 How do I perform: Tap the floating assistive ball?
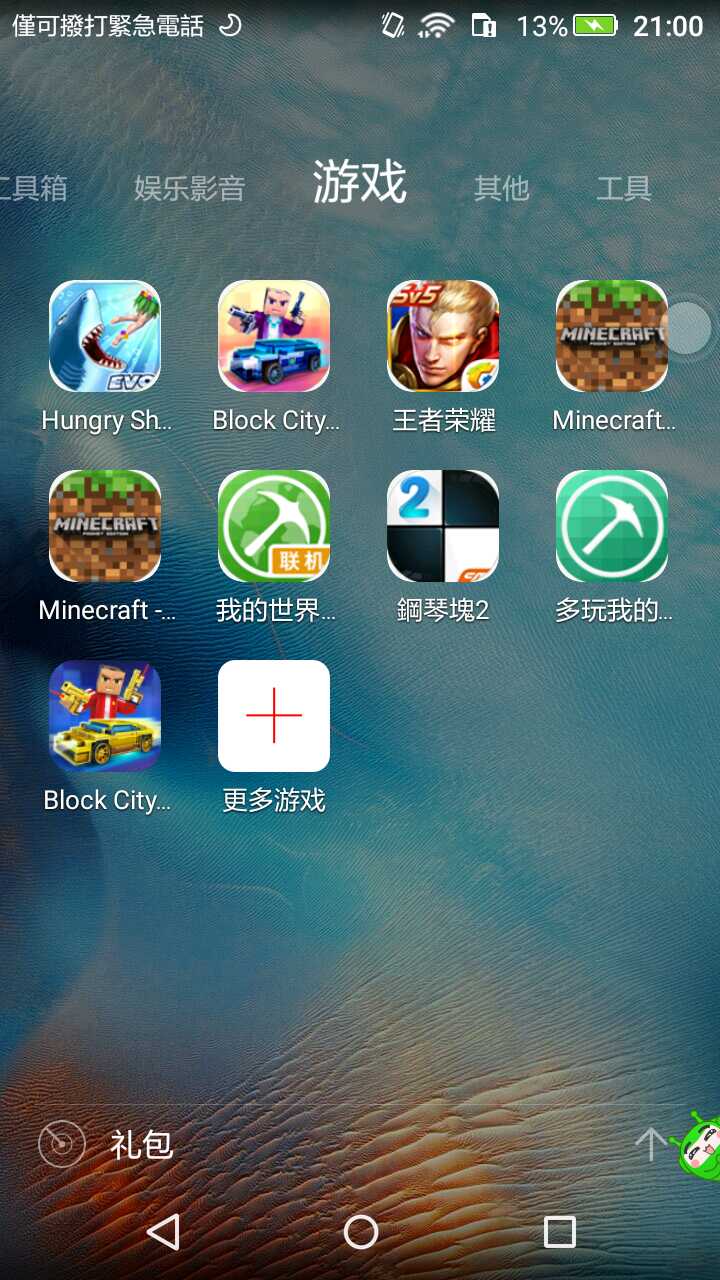(688, 327)
